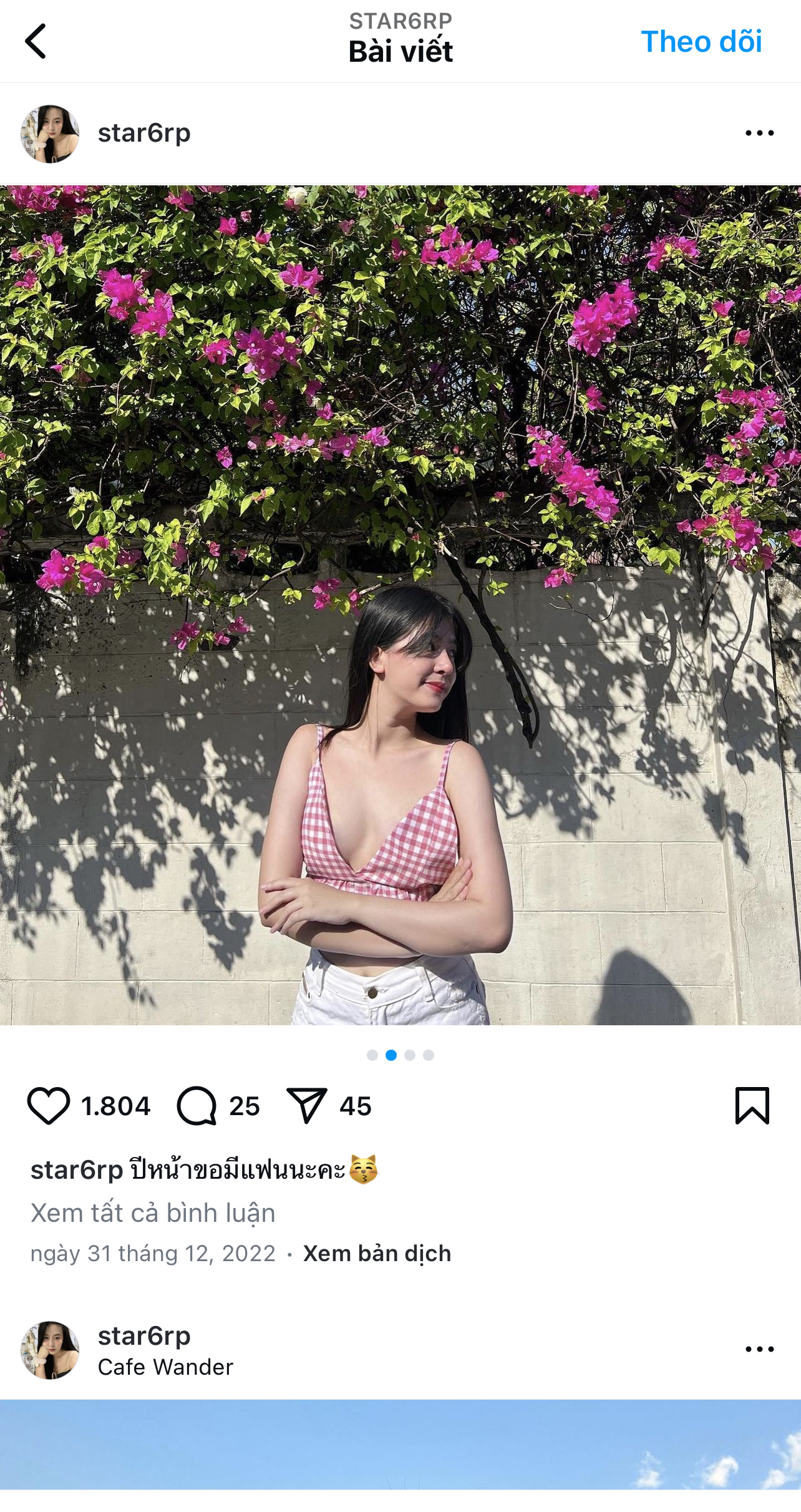Open overflow menu of the bougainvillea post
Image resolution: width=801 pixels, height=1512 pixels.
pyautogui.click(x=759, y=133)
